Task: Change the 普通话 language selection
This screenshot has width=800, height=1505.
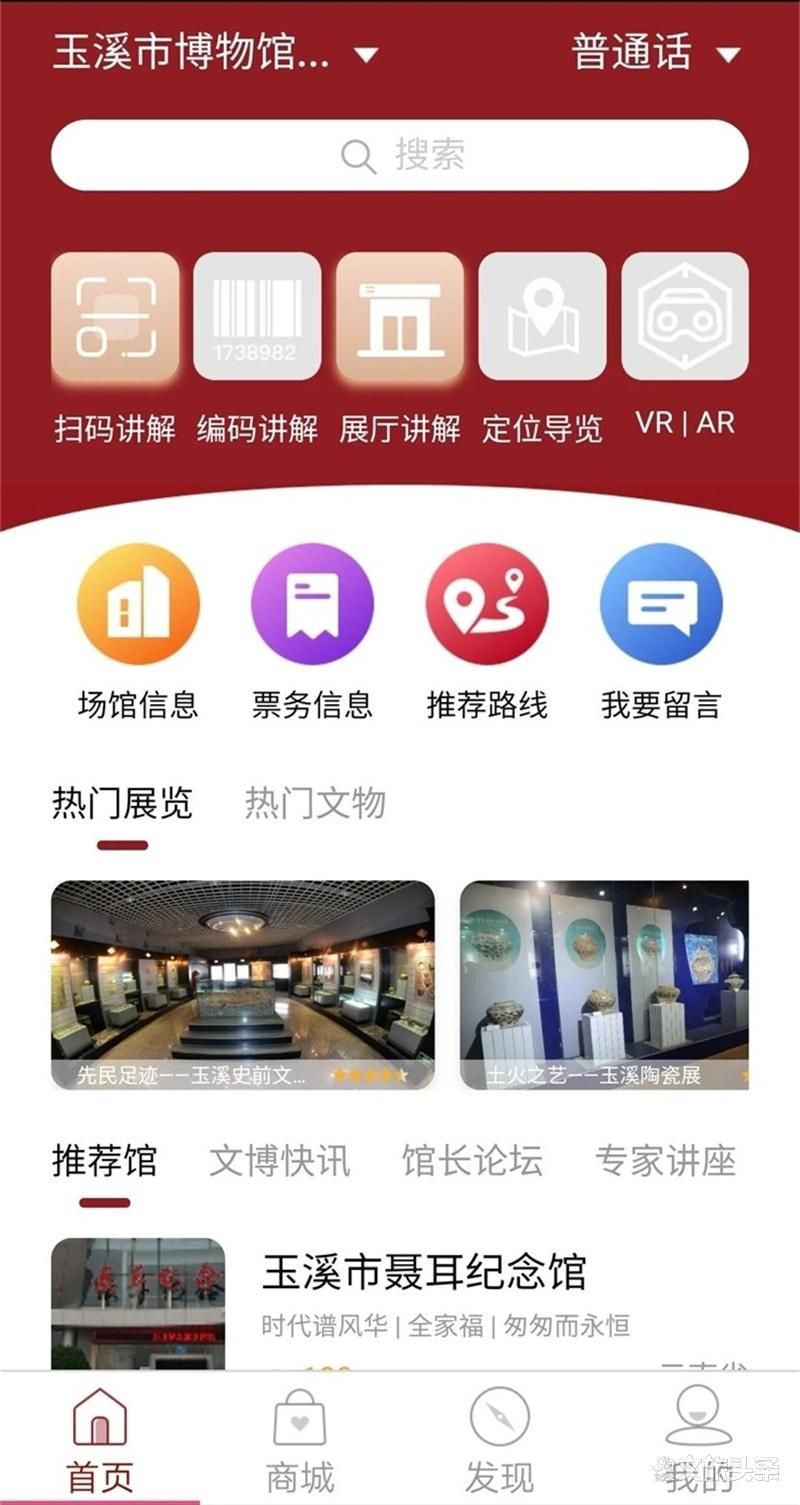Action: 654,53
